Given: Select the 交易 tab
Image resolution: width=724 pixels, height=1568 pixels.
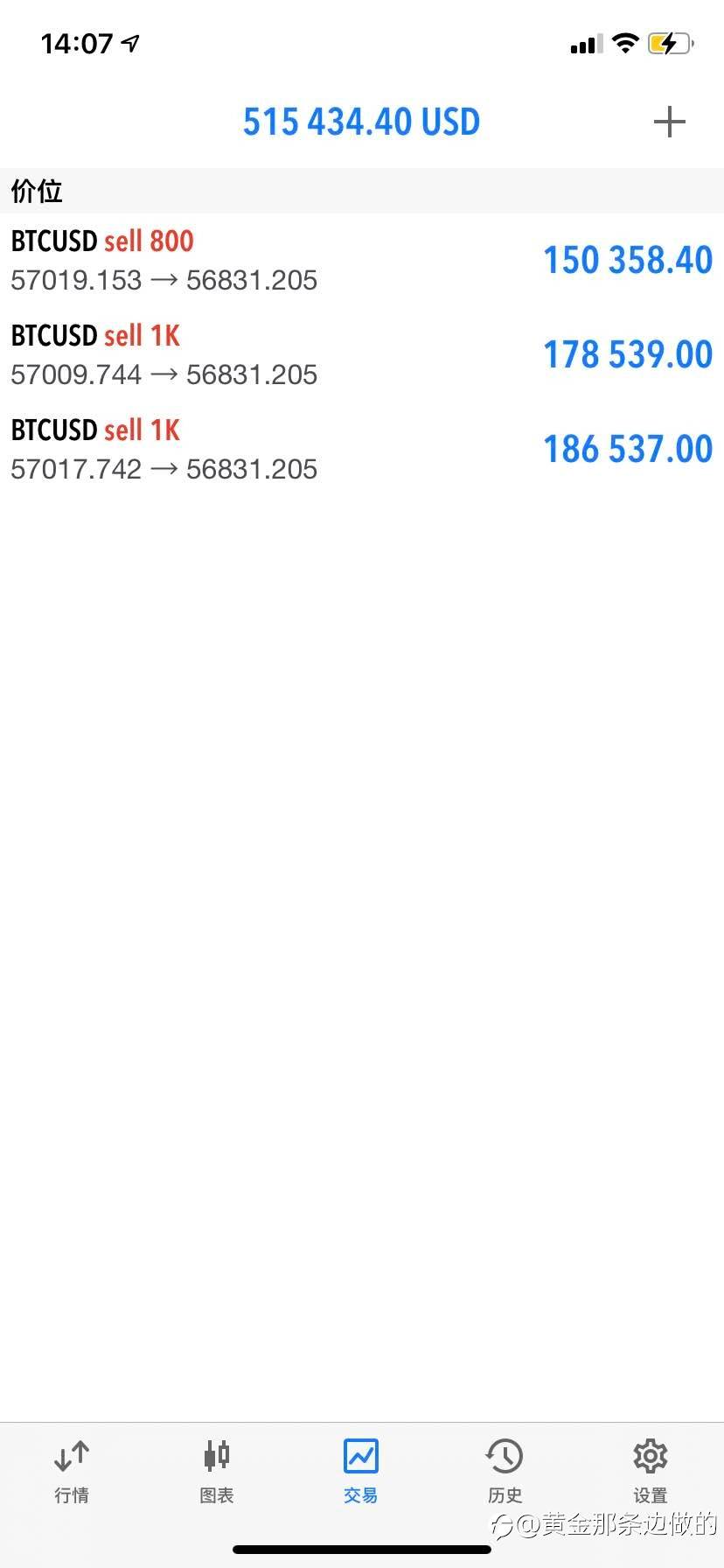Looking at the screenshot, I should pos(361,1472).
